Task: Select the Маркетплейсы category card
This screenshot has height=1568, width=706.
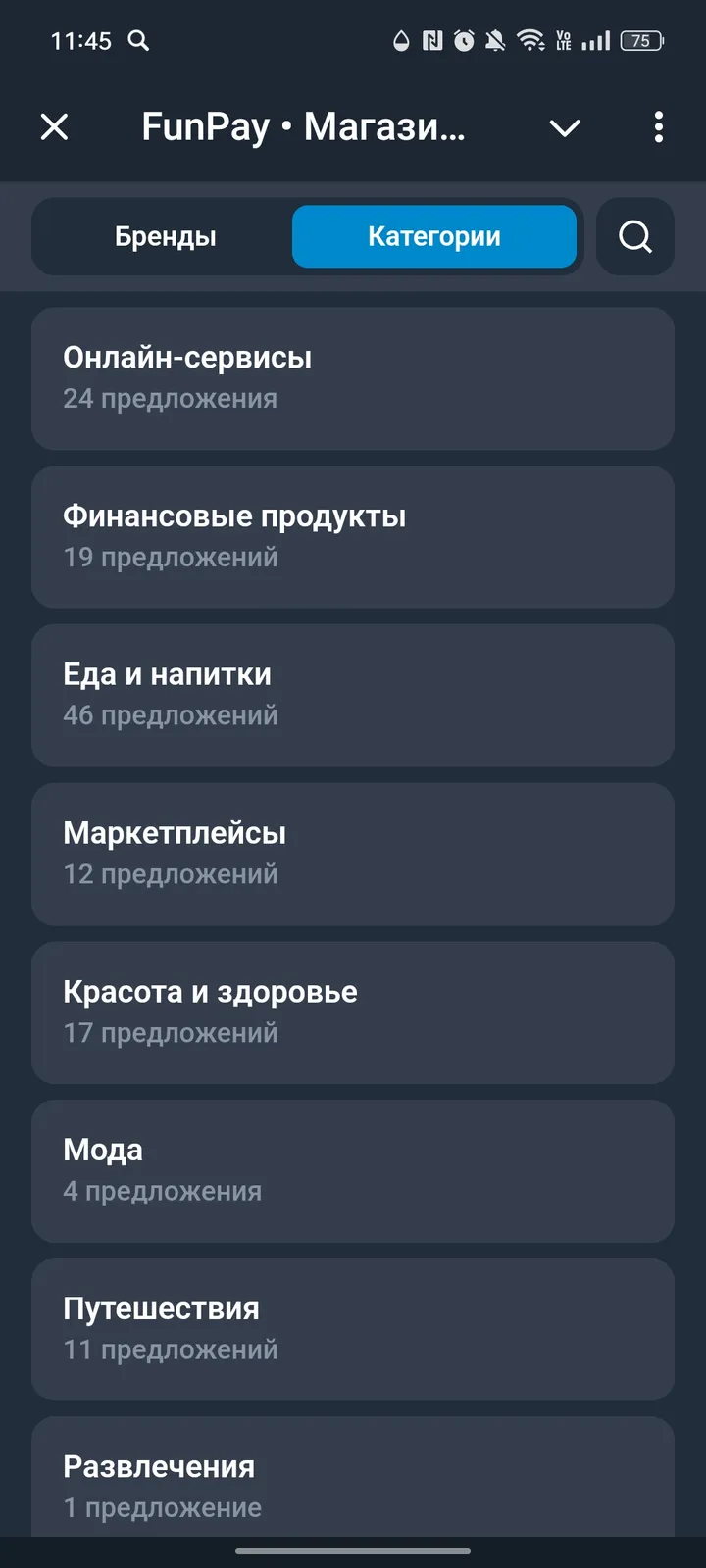Action: 353,854
